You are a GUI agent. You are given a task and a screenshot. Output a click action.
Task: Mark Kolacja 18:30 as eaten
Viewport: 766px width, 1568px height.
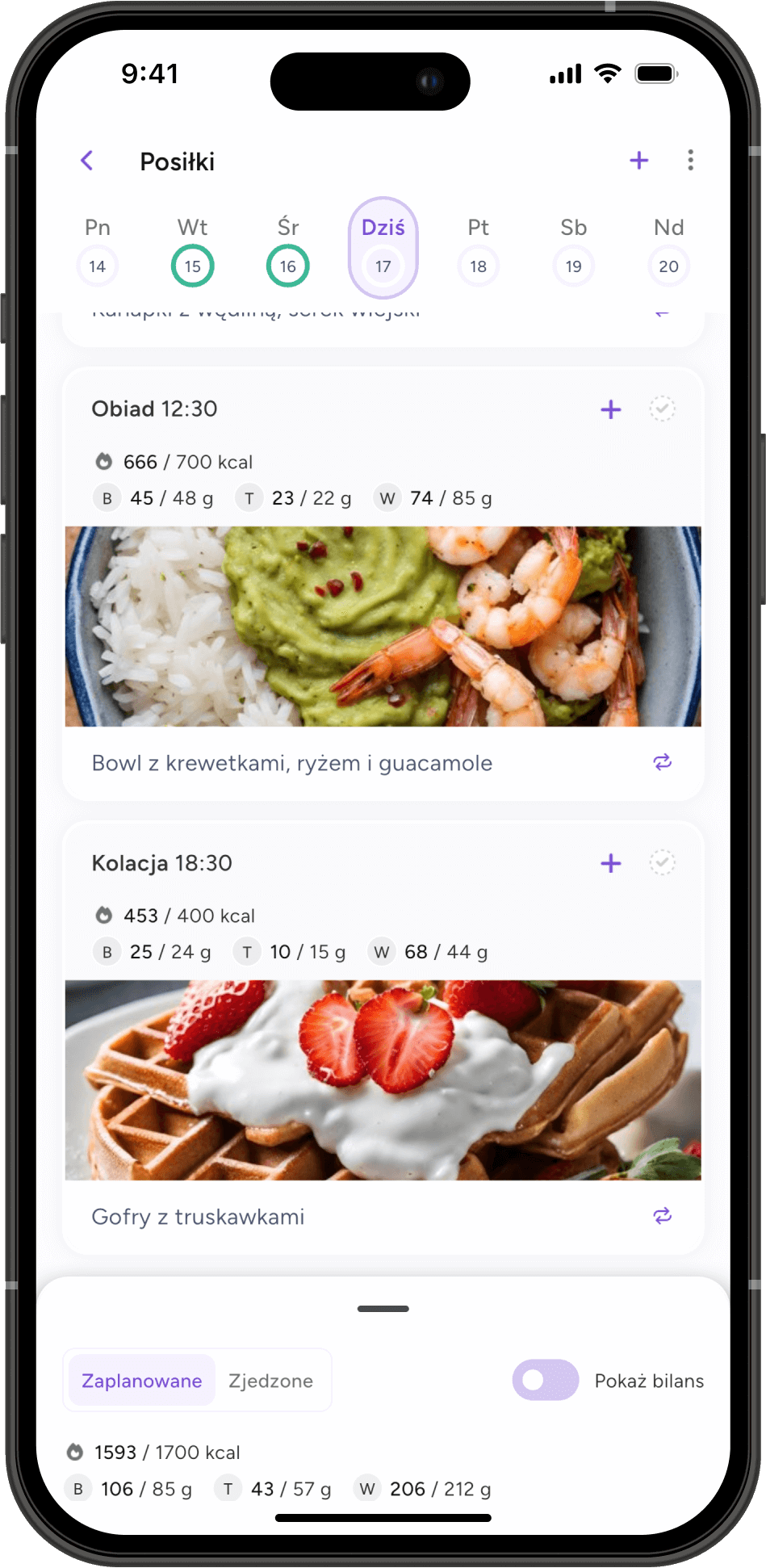point(662,863)
